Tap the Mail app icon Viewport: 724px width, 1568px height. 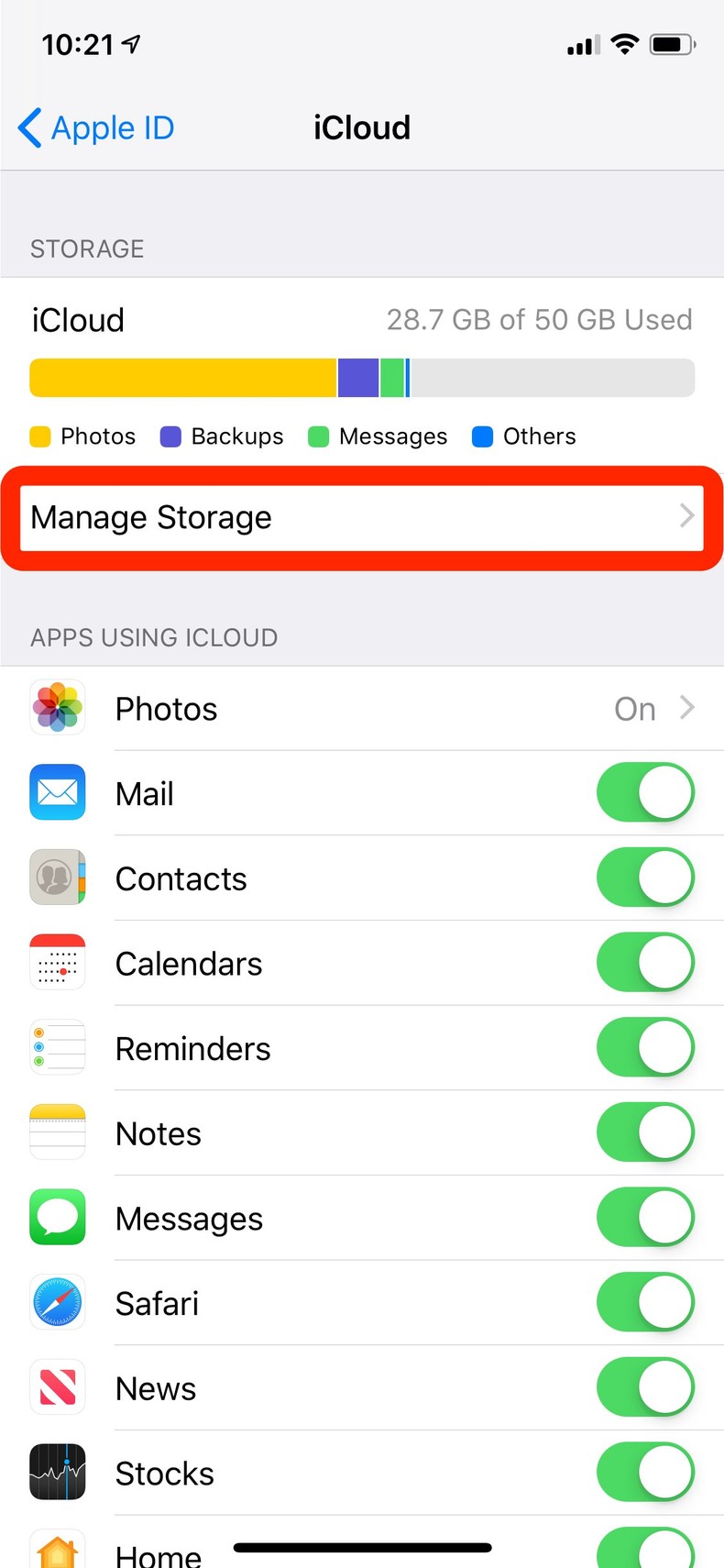57,792
